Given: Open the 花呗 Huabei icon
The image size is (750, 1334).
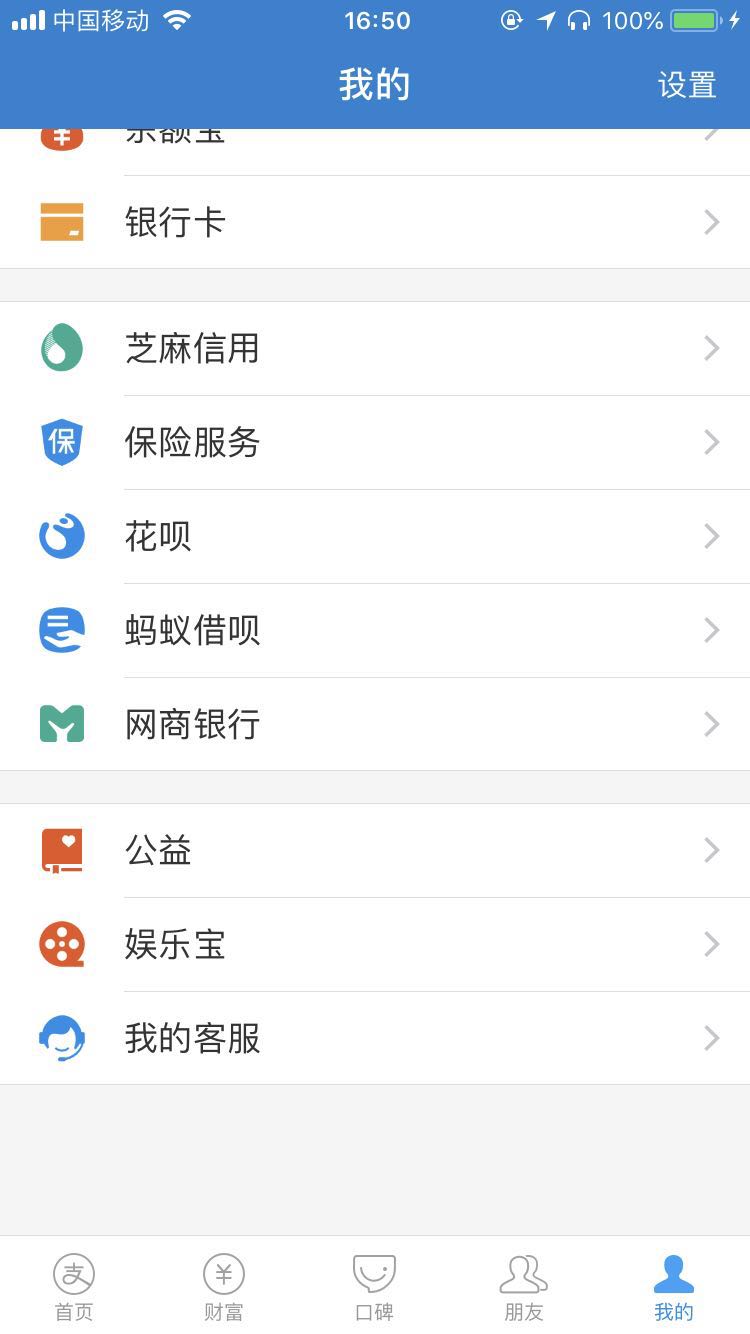Looking at the screenshot, I should [62, 536].
